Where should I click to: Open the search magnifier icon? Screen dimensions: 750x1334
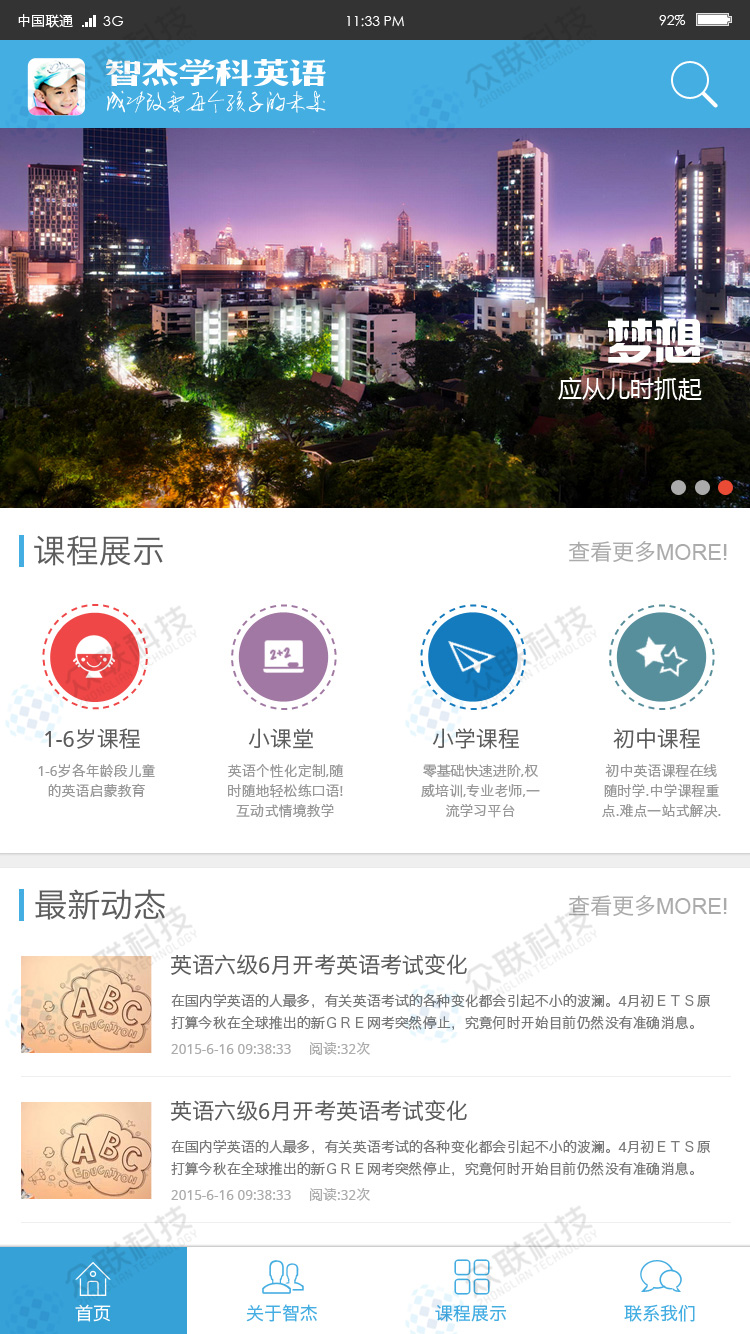pos(693,84)
